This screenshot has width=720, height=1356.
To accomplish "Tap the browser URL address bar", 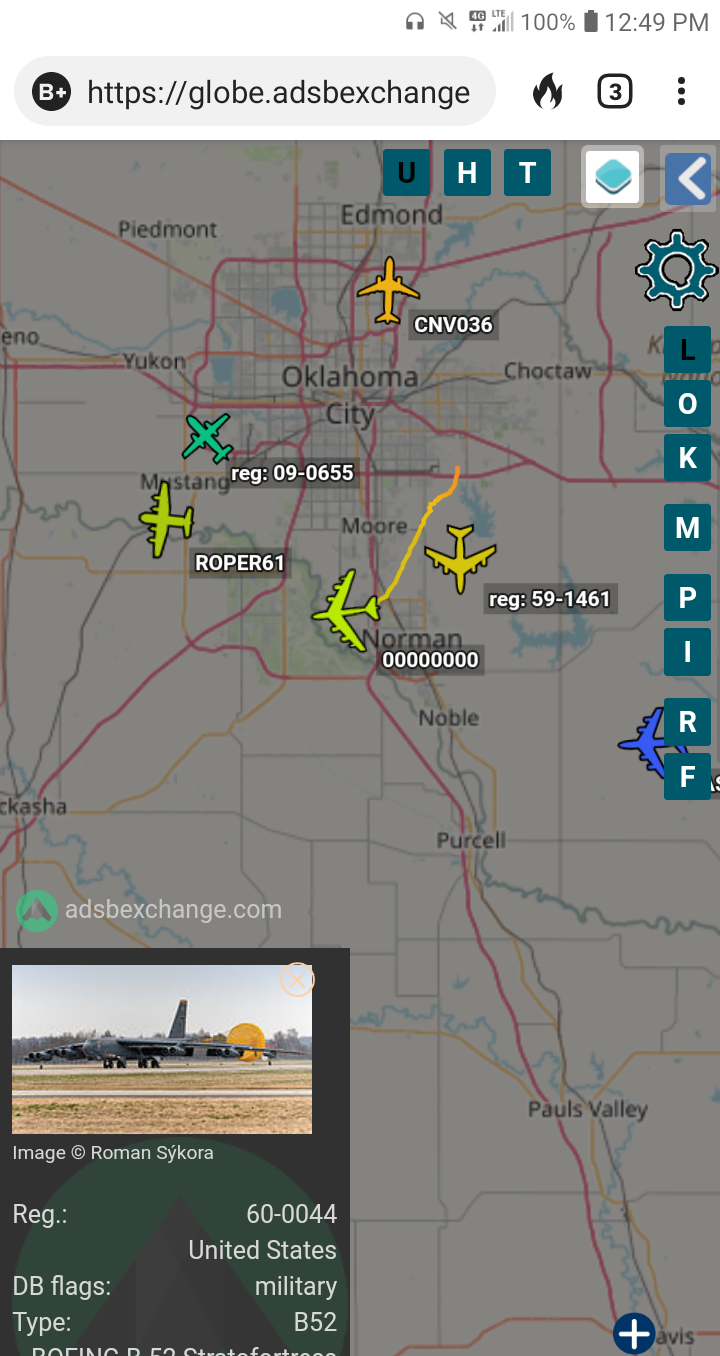I will [x=255, y=93].
